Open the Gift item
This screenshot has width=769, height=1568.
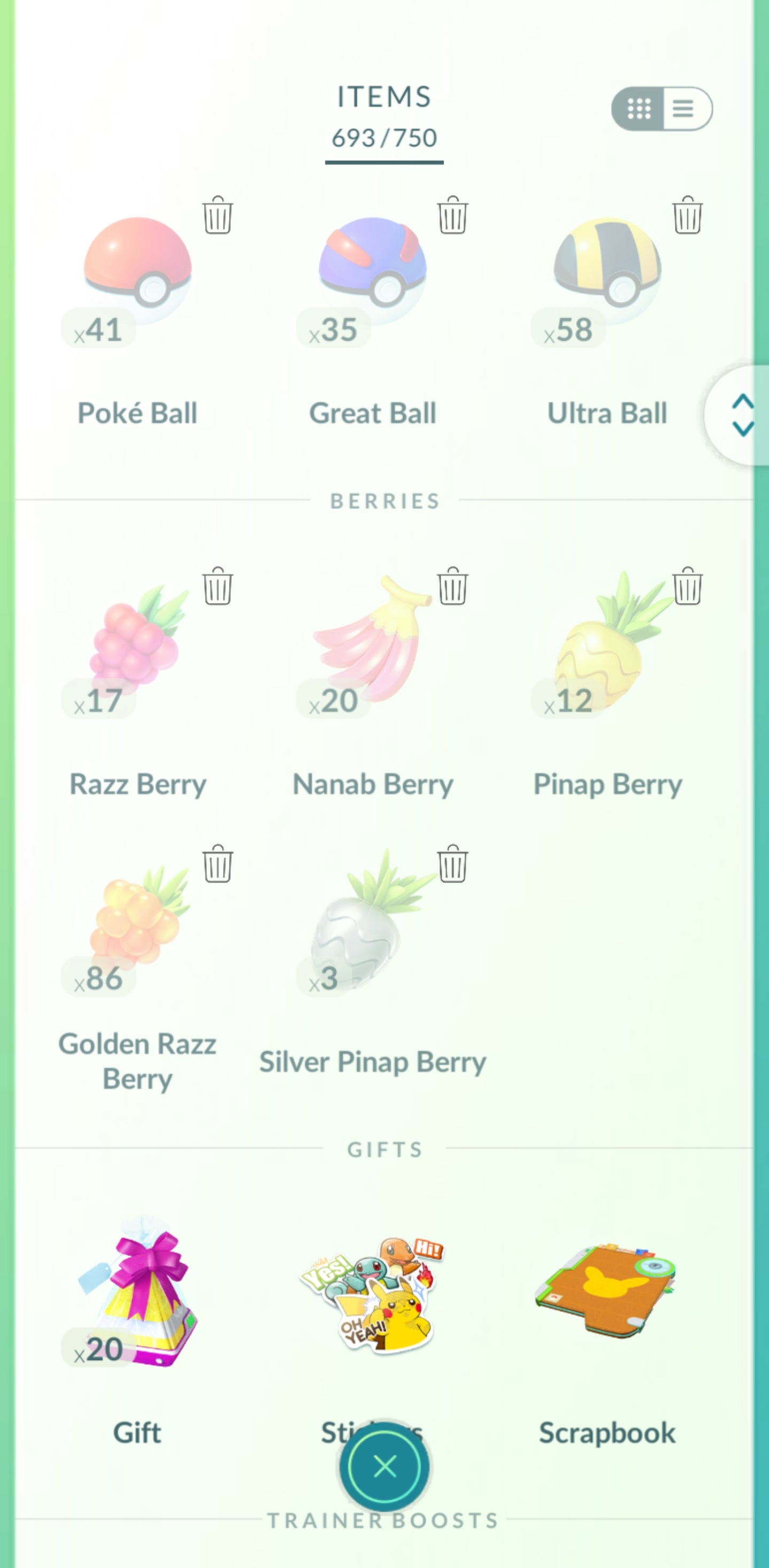tap(137, 1297)
